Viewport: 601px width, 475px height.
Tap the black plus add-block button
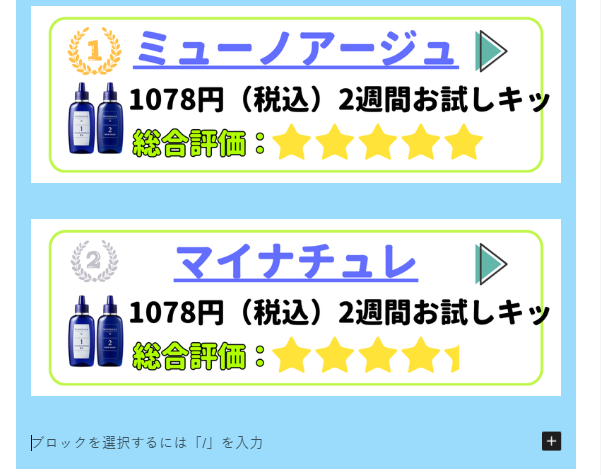[551, 441]
